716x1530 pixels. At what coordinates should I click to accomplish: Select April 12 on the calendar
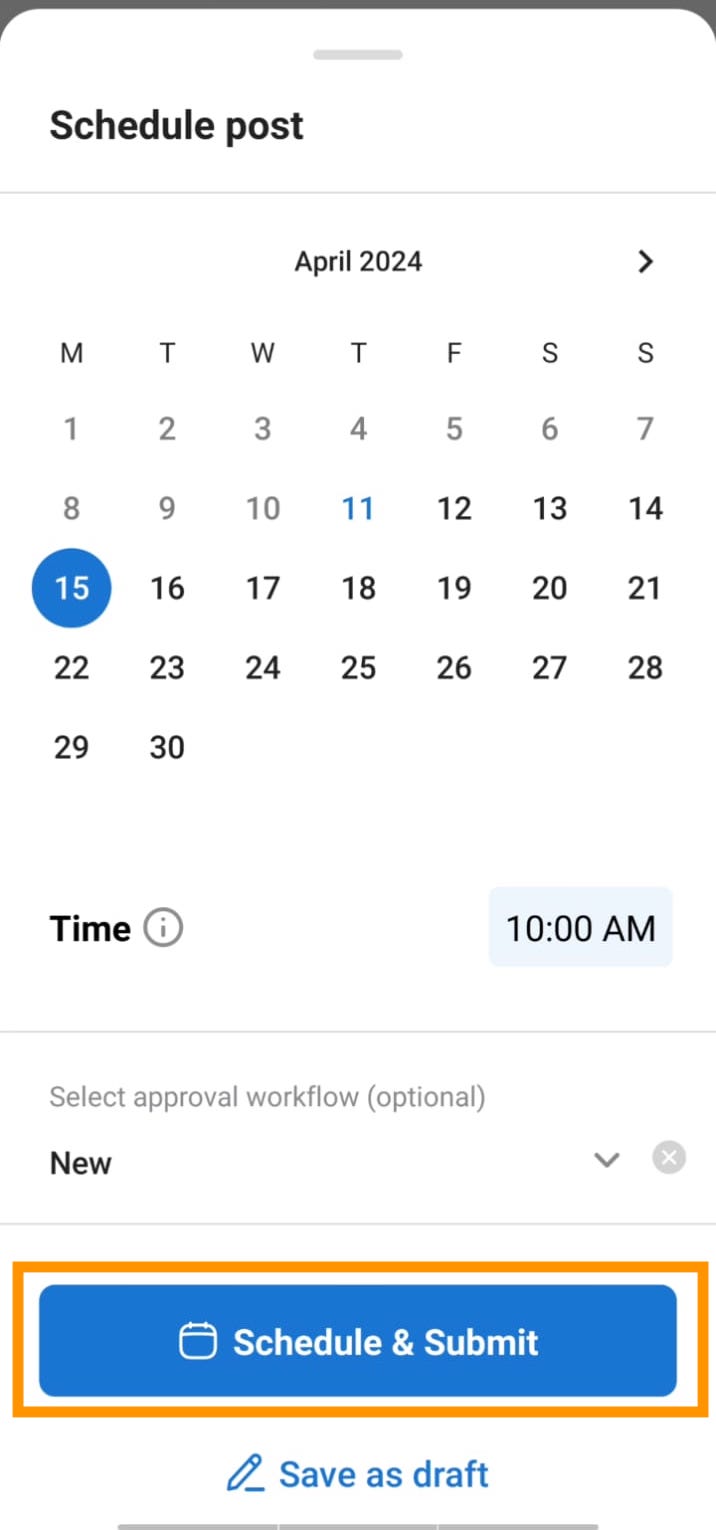[x=454, y=508]
